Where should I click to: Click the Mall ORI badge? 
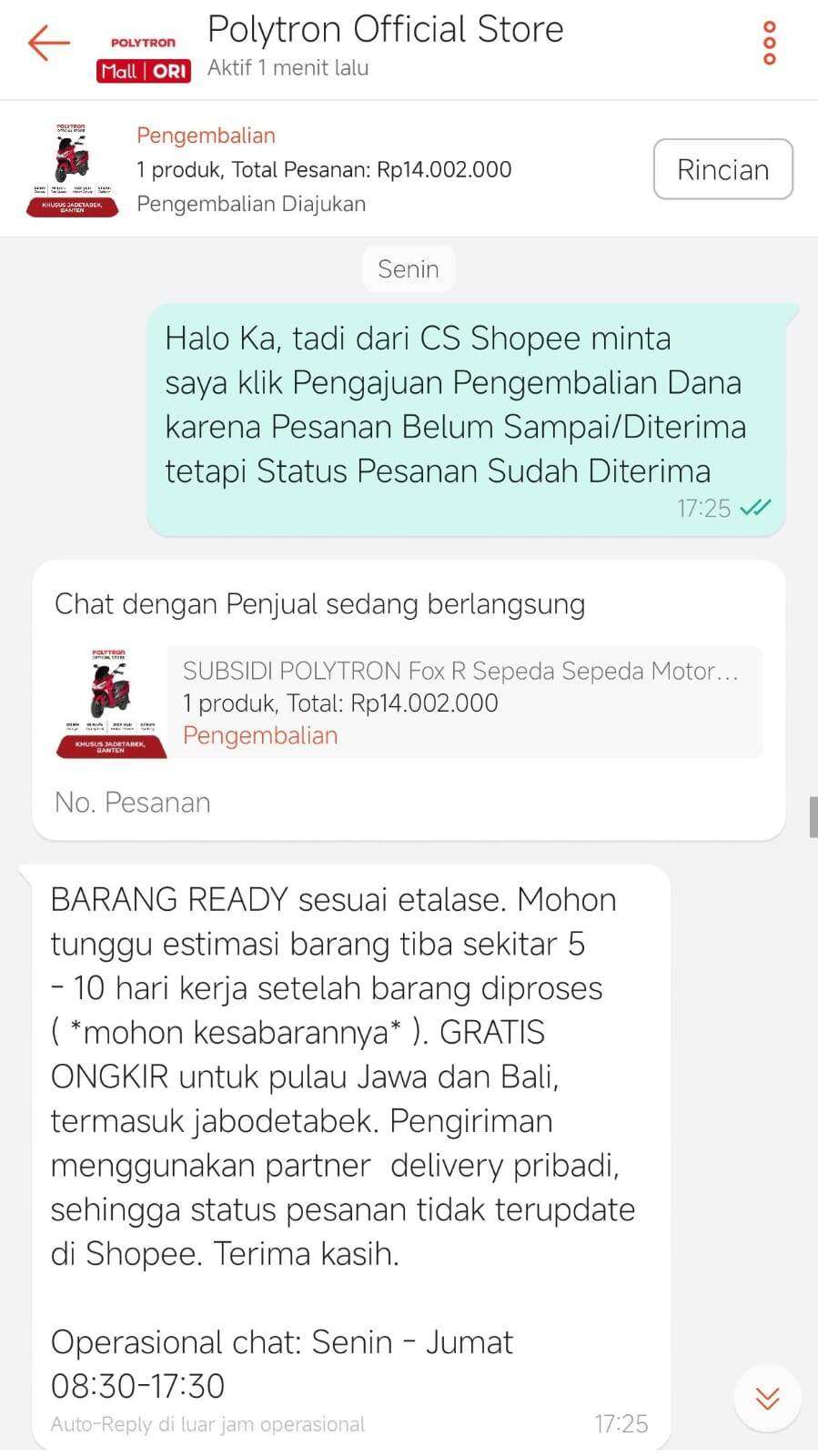[144, 69]
